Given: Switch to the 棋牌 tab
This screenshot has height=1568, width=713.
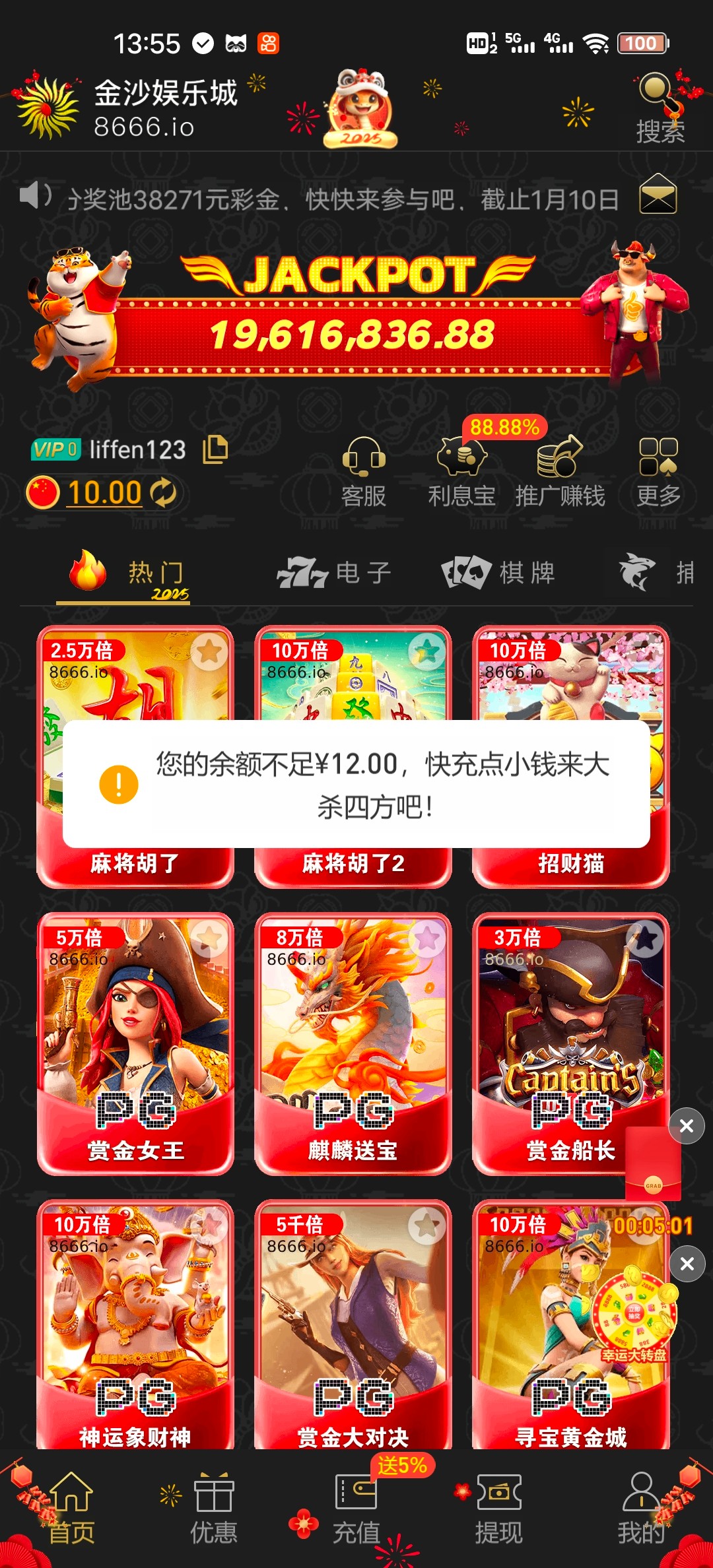Looking at the screenshot, I should (x=499, y=573).
